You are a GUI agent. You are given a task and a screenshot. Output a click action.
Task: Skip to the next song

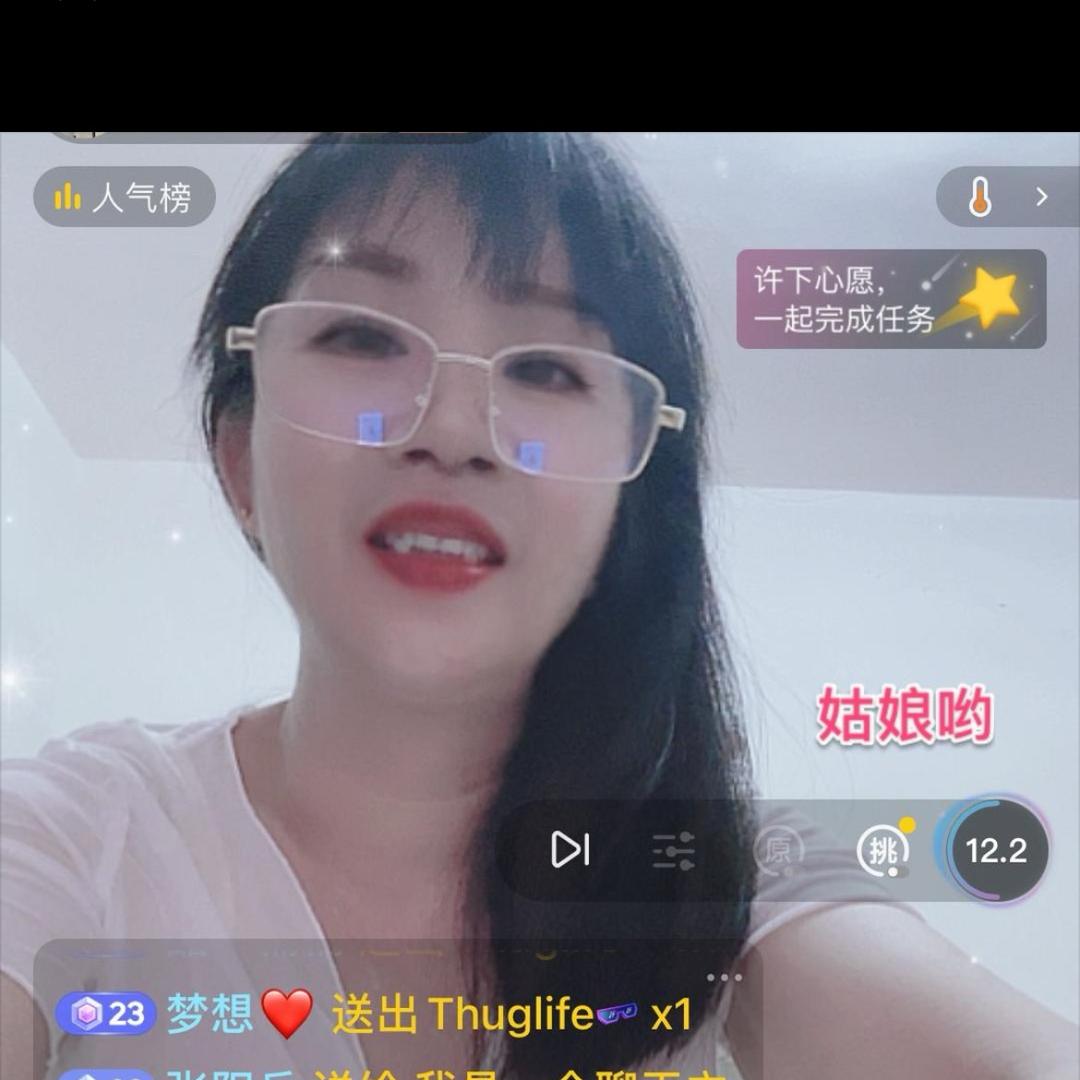[571, 850]
